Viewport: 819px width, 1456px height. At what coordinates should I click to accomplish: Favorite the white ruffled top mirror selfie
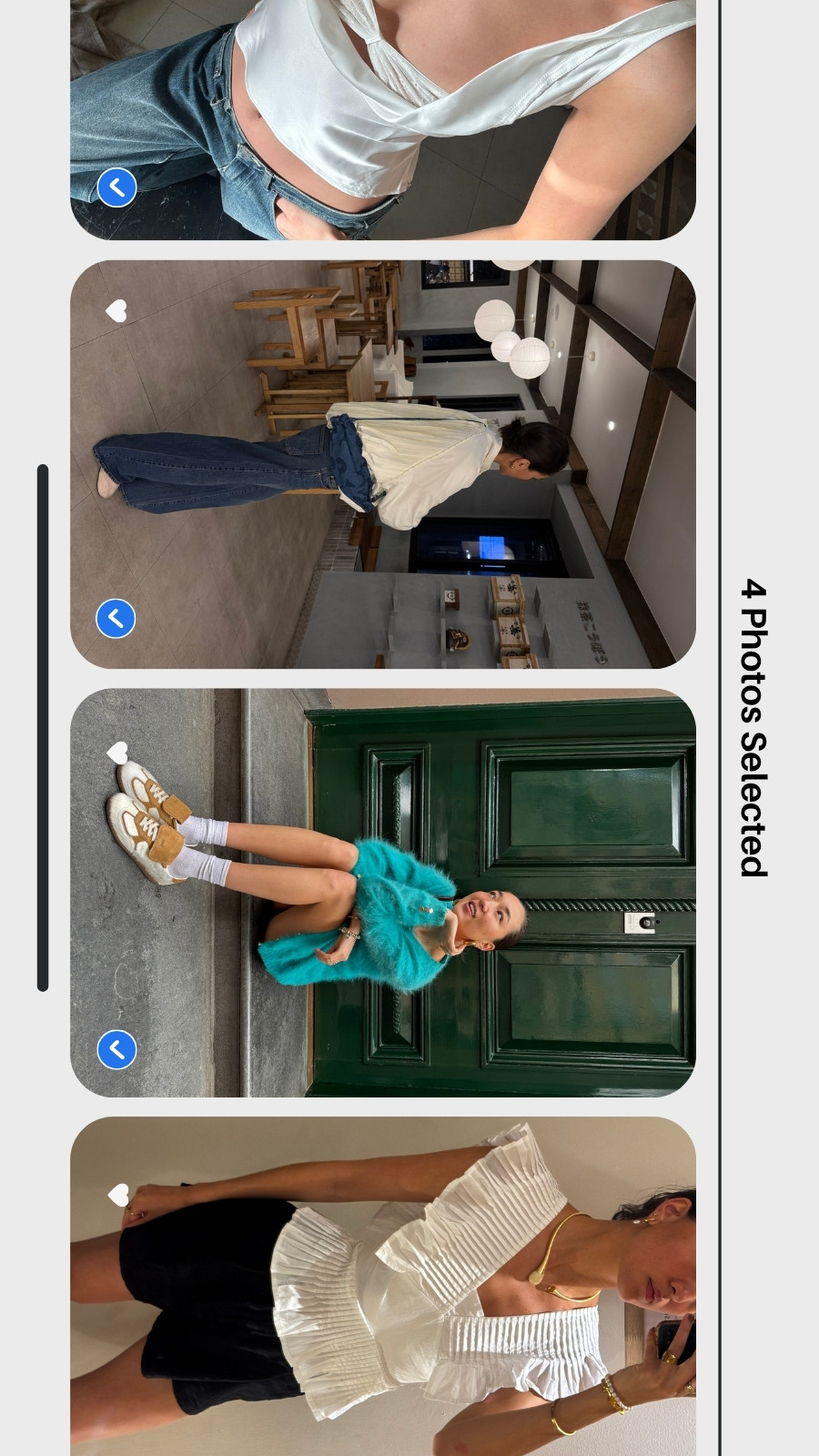pos(118,1195)
